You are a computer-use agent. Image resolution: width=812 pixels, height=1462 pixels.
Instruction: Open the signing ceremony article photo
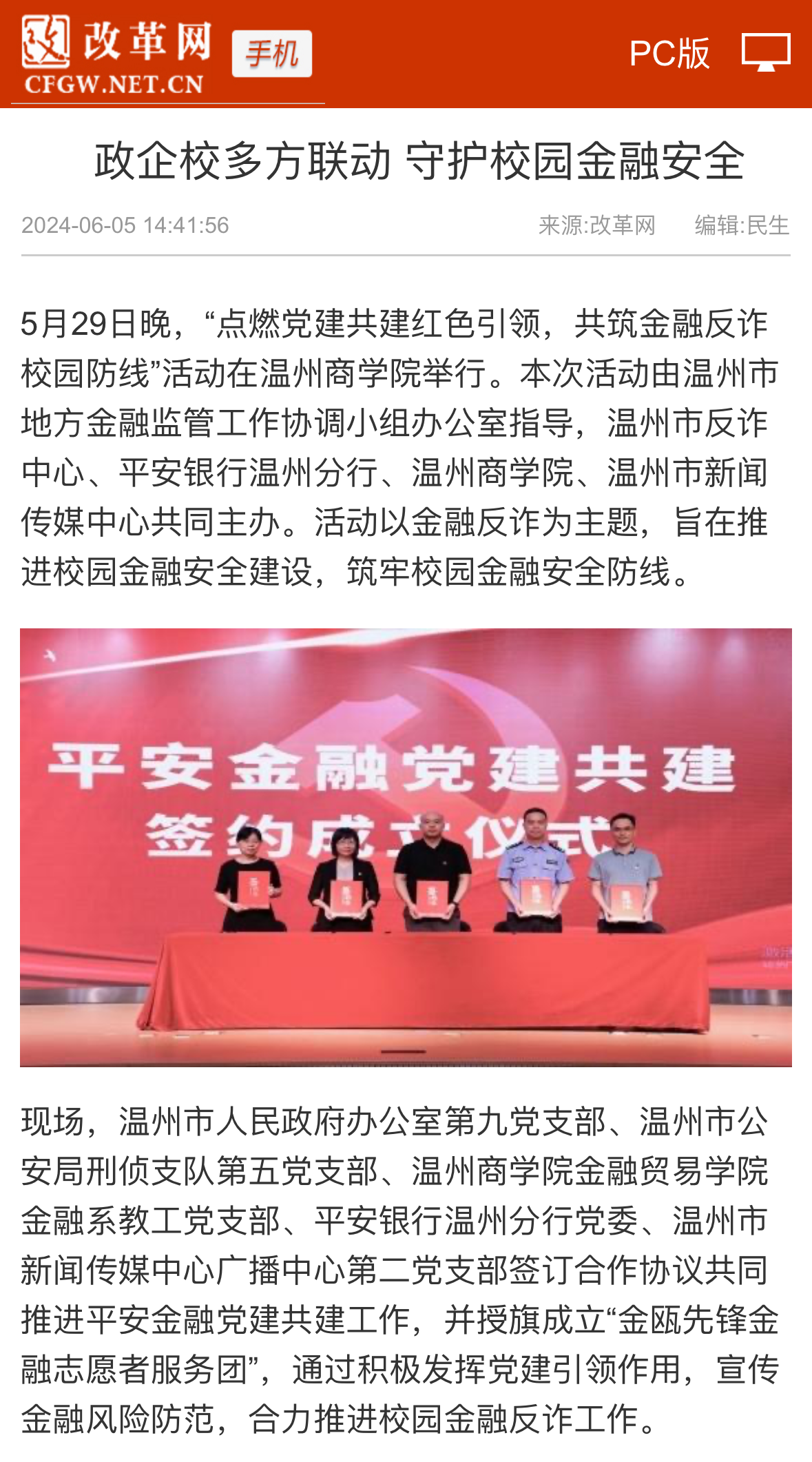pyautogui.click(x=406, y=847)
